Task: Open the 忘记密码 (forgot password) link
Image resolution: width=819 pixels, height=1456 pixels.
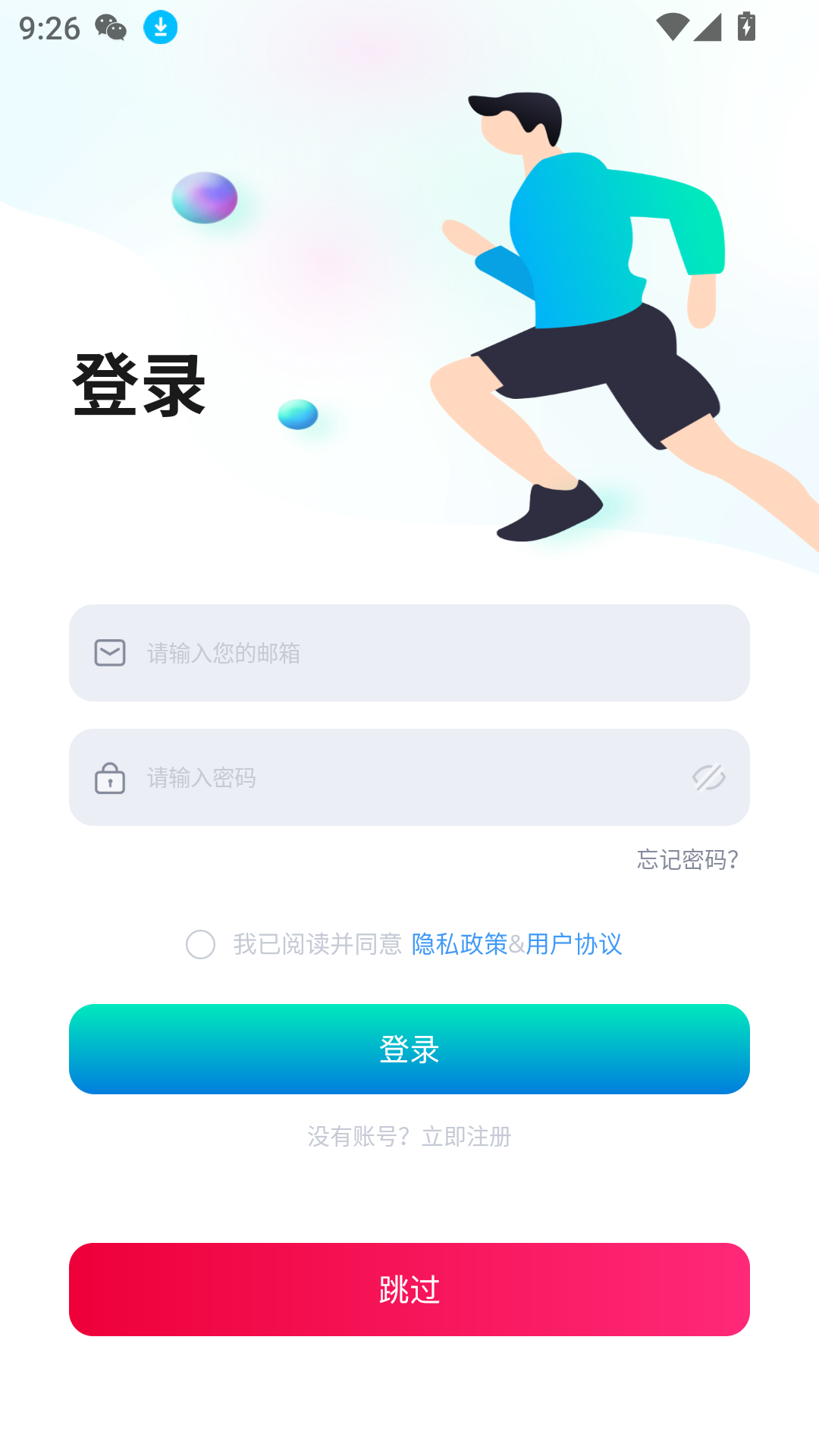Action: click(687, 859)
